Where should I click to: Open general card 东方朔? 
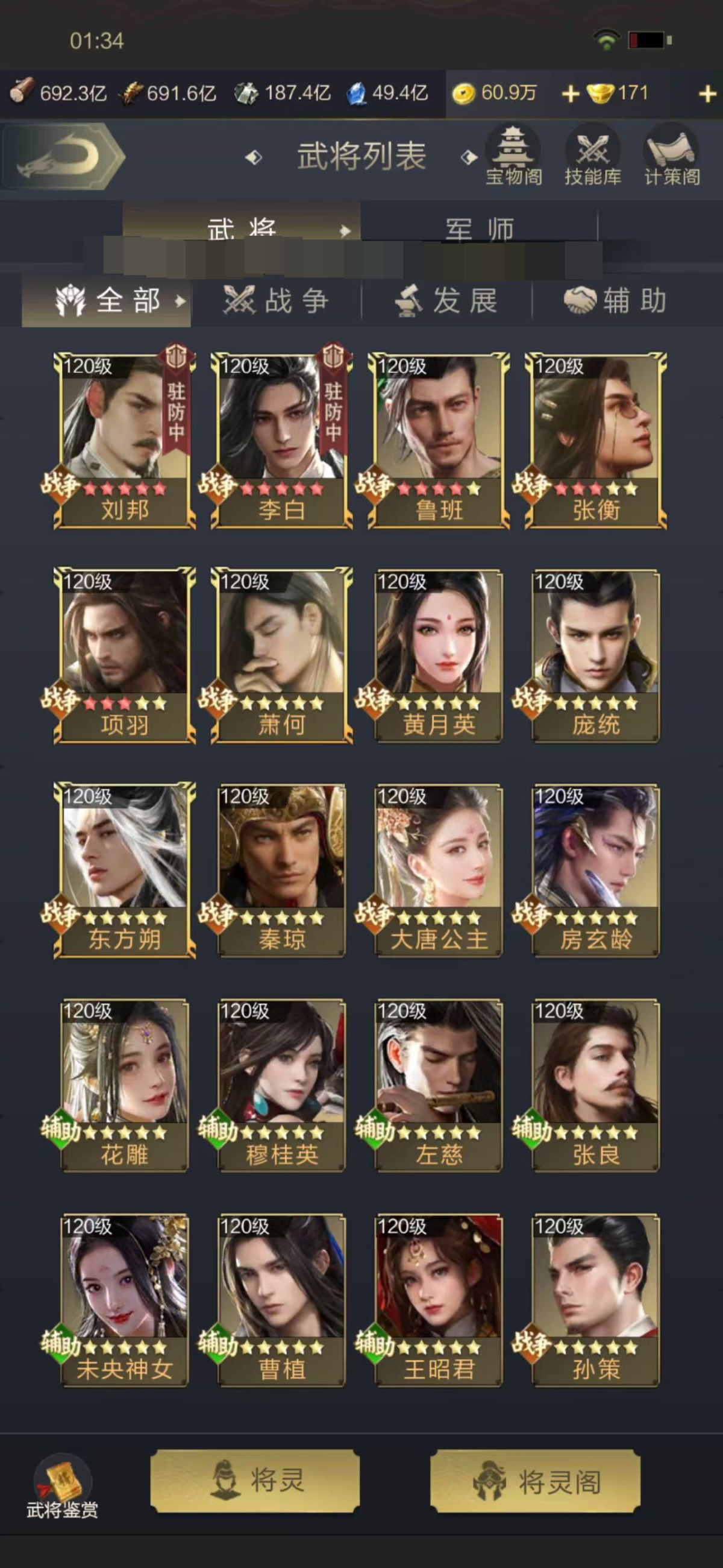(x=125, y=869)
